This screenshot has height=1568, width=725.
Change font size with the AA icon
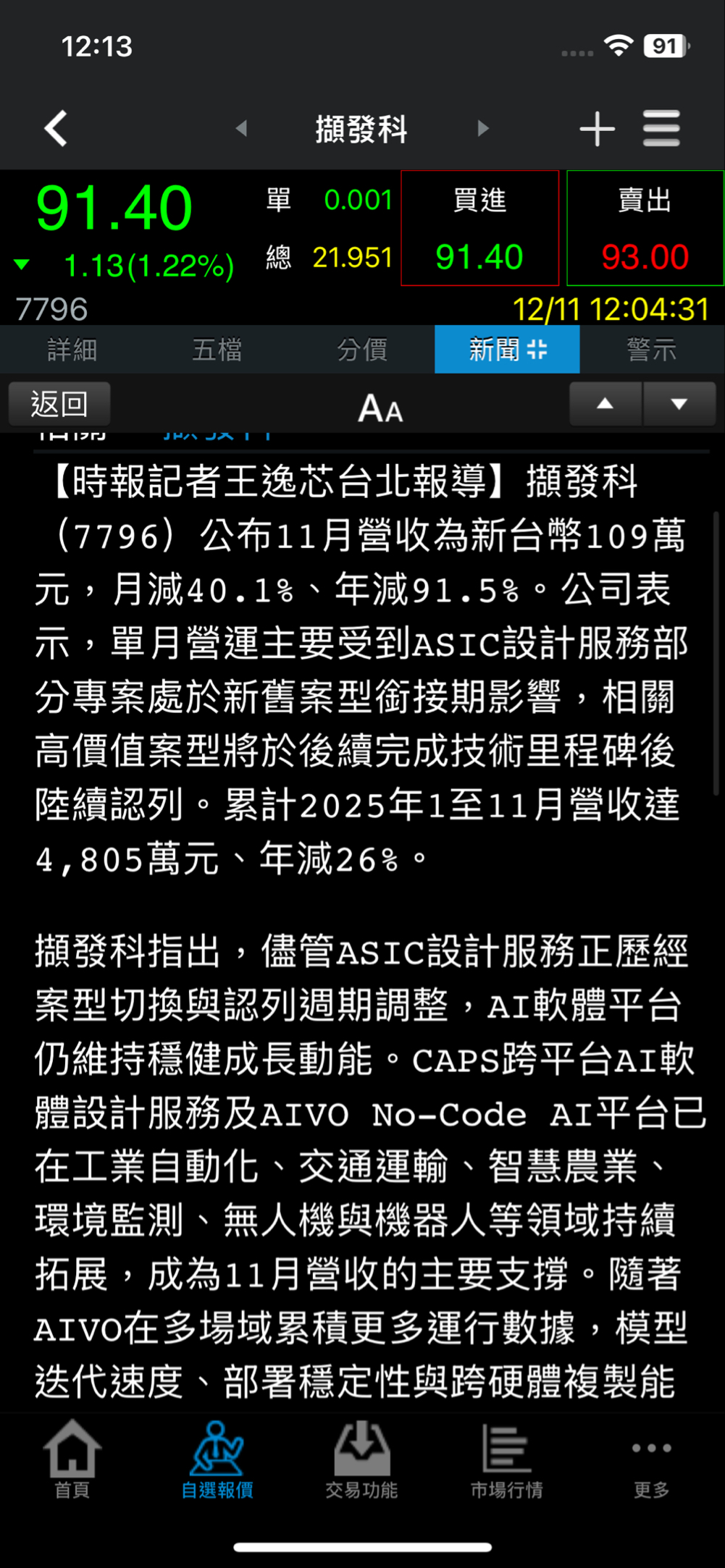(380, 408)
